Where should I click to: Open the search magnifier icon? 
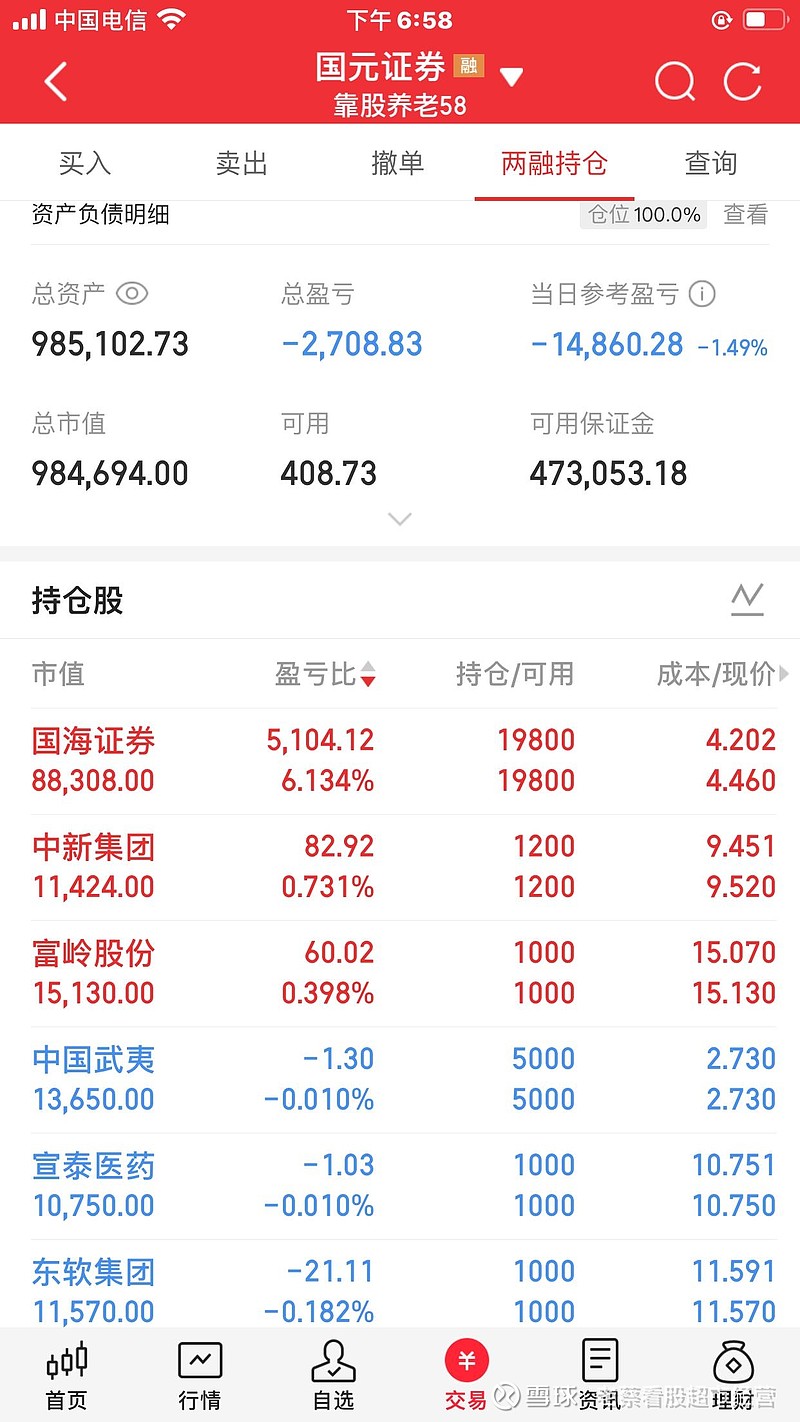coord(675,82)
